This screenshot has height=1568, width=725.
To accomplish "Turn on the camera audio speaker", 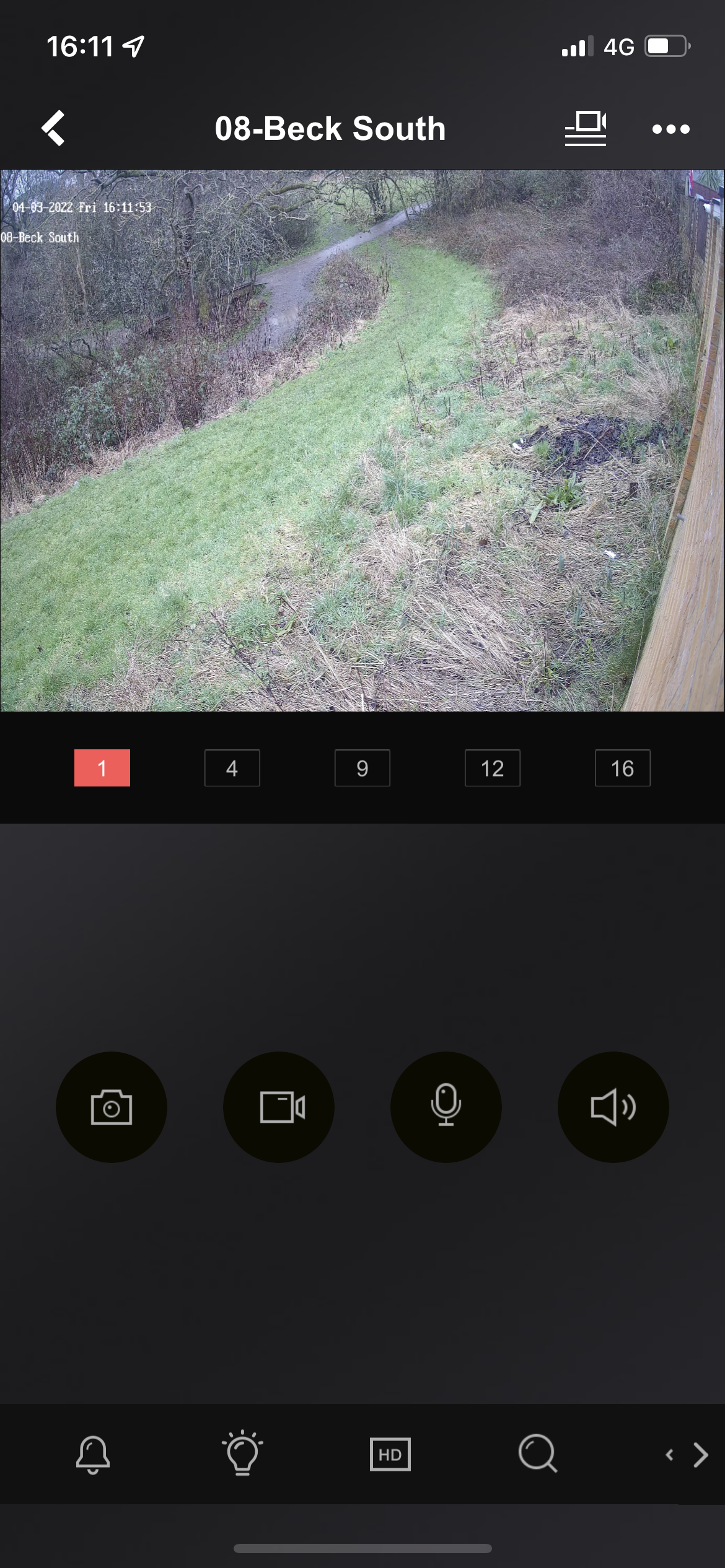I will 613,1107.
